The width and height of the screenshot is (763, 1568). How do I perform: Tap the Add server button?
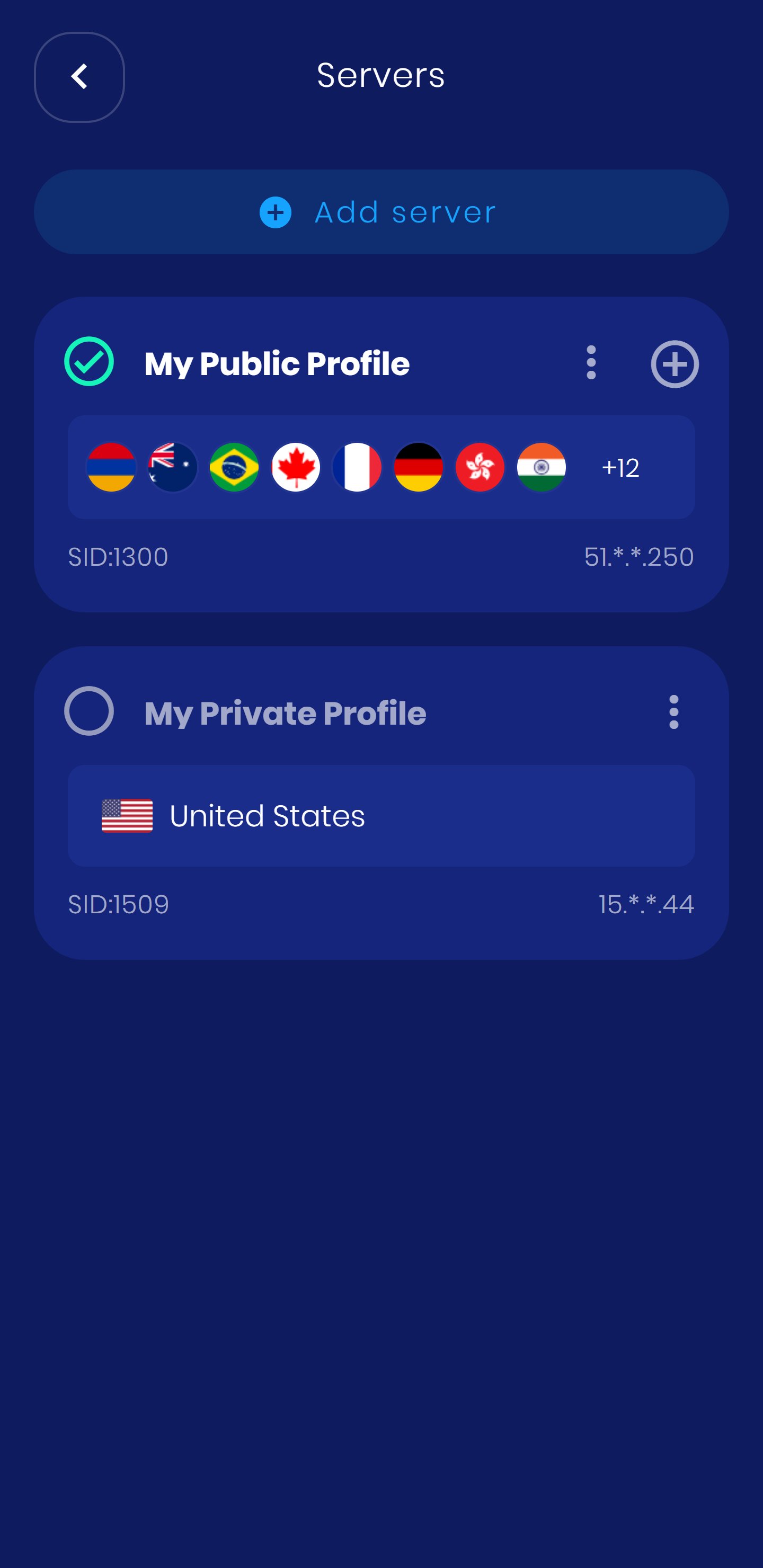[x=381, y=212]
